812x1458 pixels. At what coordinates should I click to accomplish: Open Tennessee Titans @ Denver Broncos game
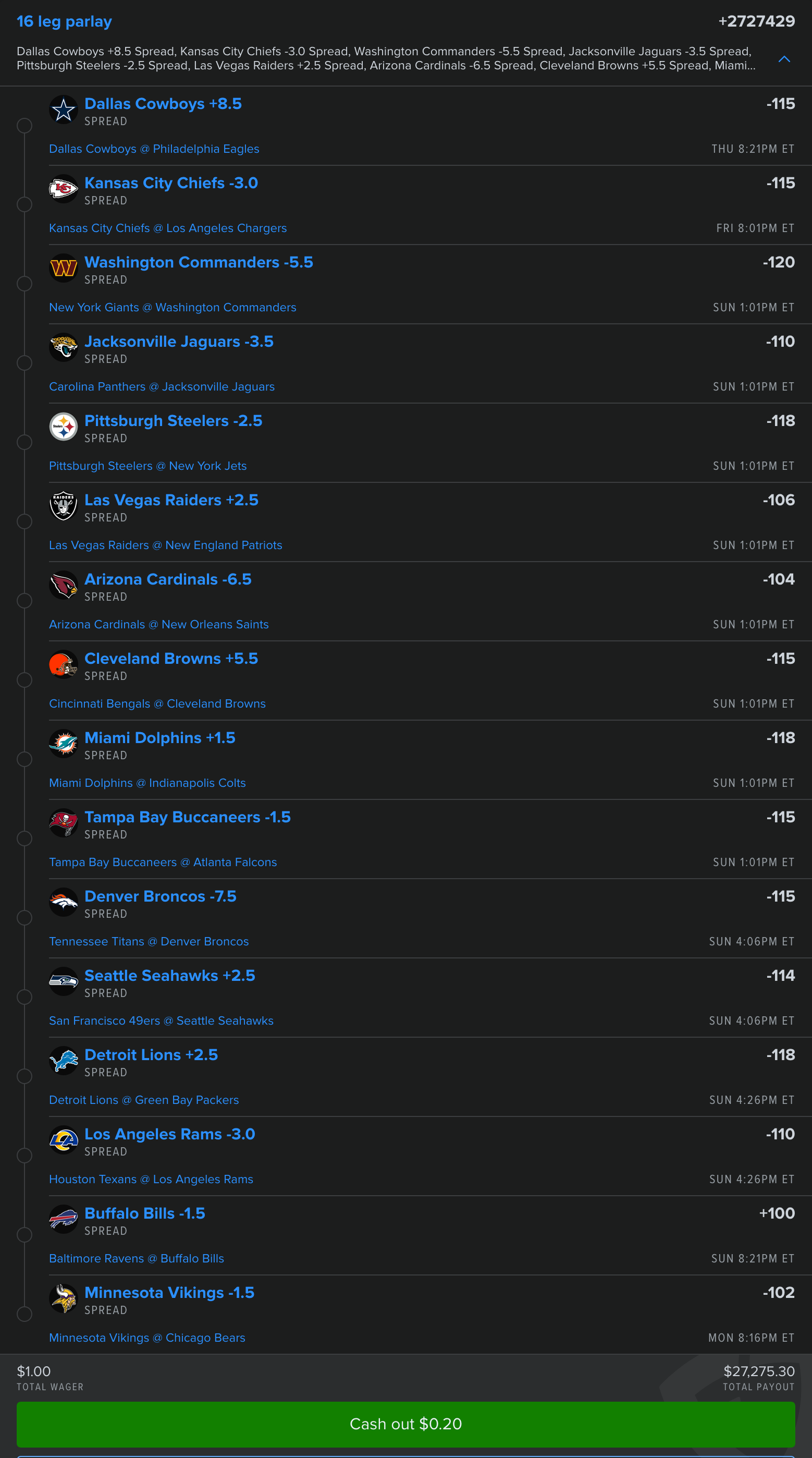[x=149, y=941]
